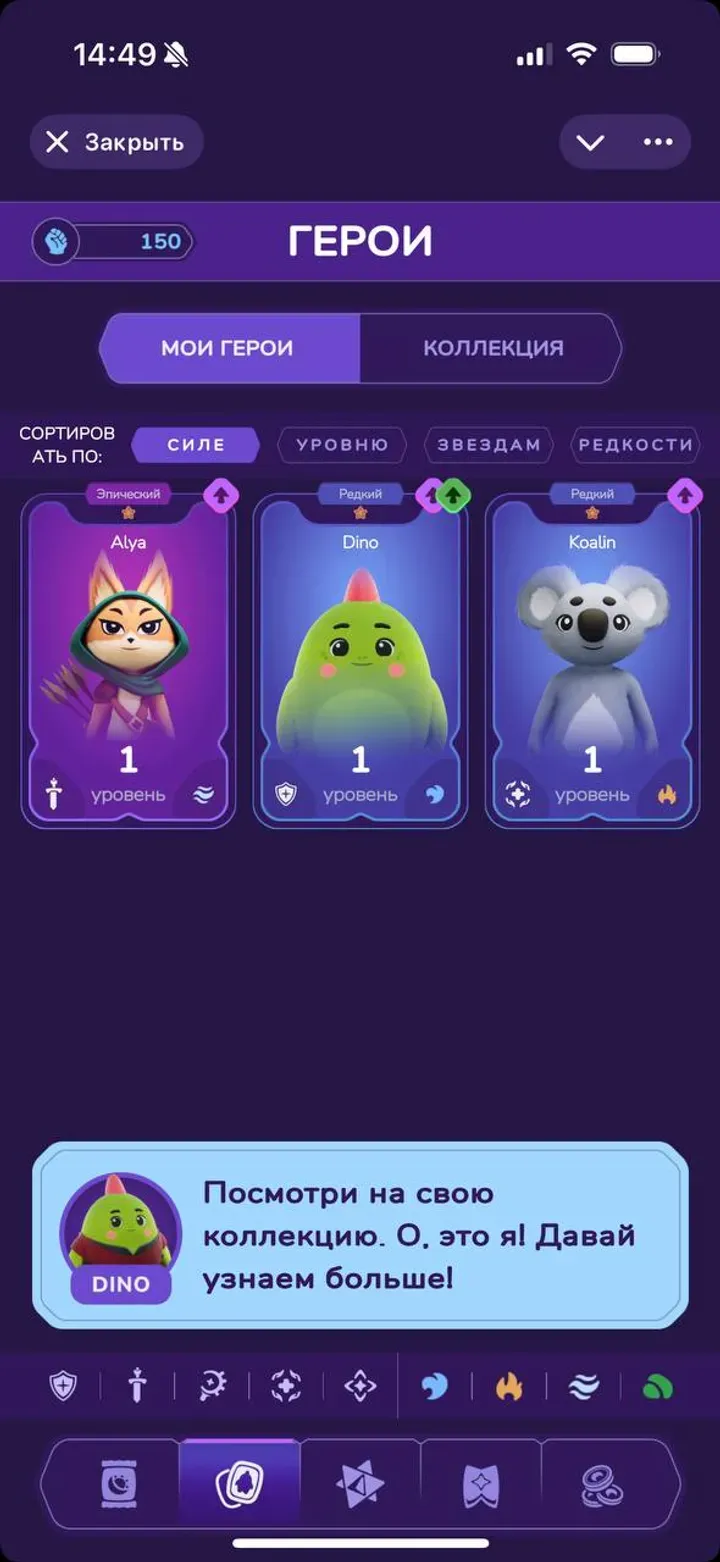720x1562 pixels.
Task: Open the coins tab in bottom navigation
Action: coord(600,1483)
